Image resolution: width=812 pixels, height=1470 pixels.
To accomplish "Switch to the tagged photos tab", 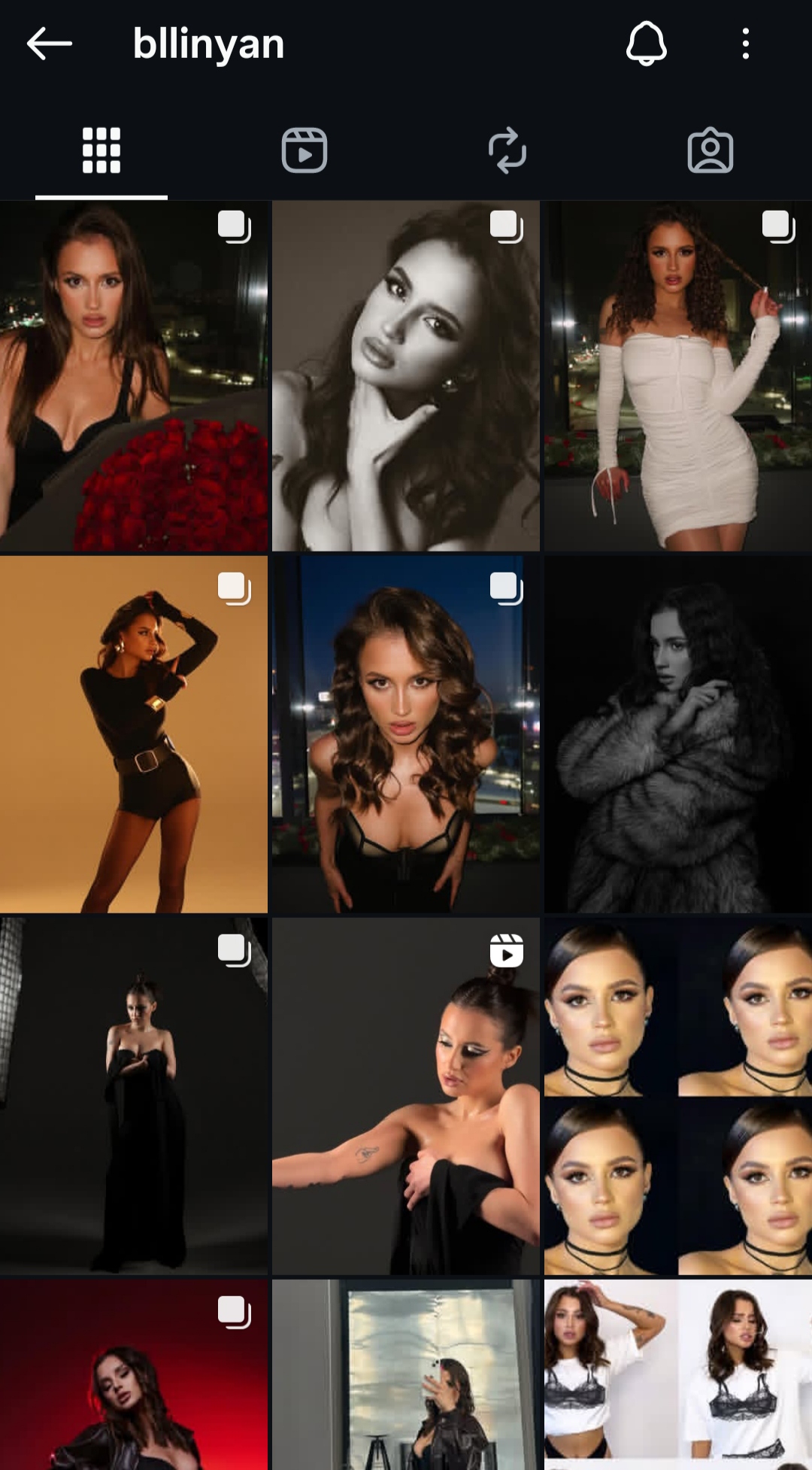I will click(710, 150).
